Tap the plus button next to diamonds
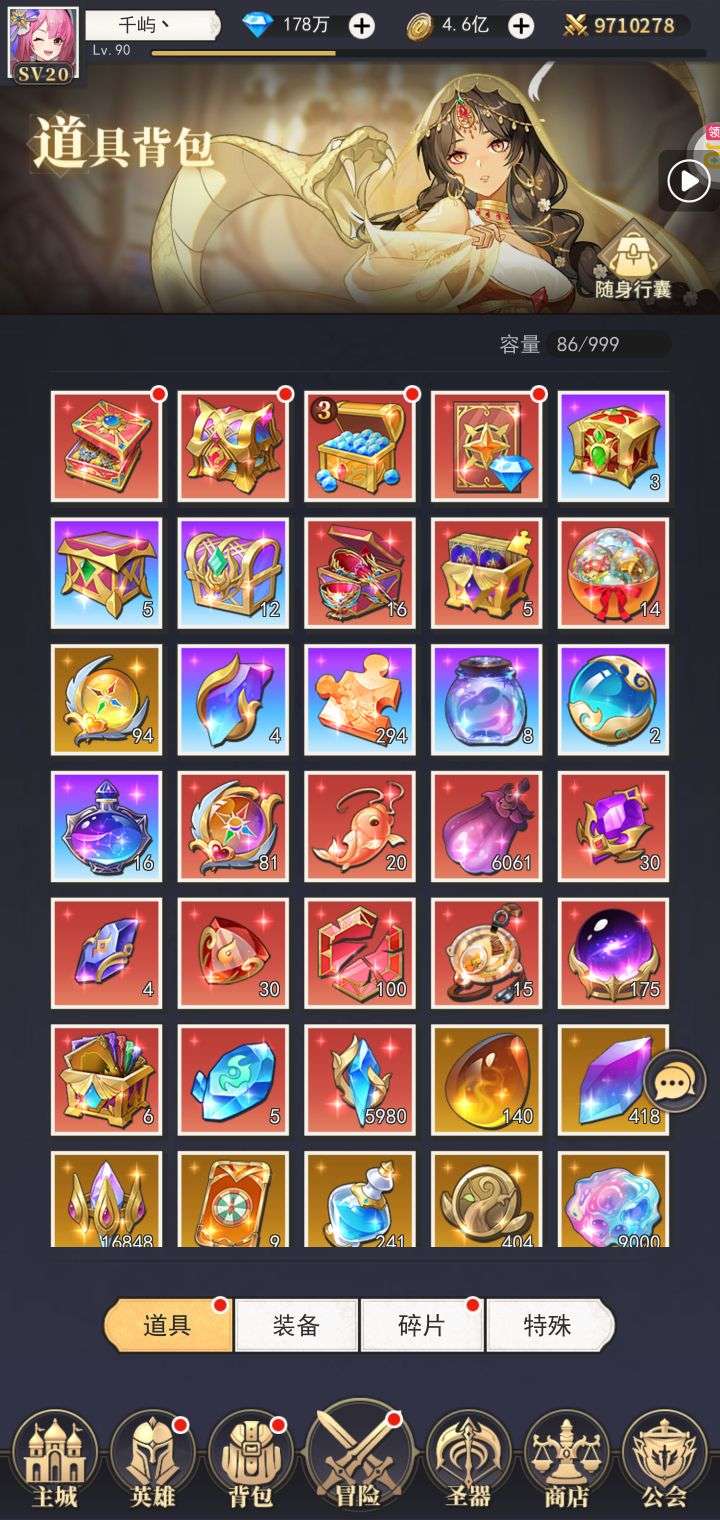Screen dimensions: 720x1520 click(362, 27)
